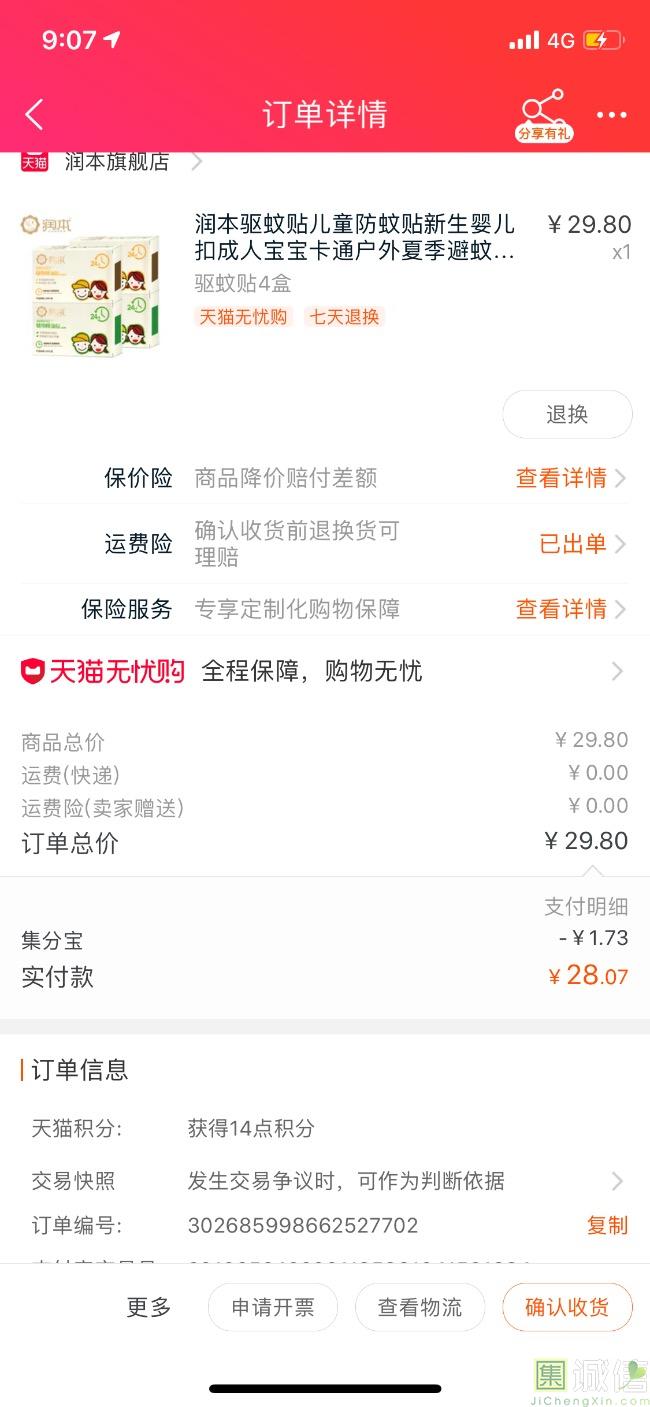Go back using the top-left arrow

34,114
